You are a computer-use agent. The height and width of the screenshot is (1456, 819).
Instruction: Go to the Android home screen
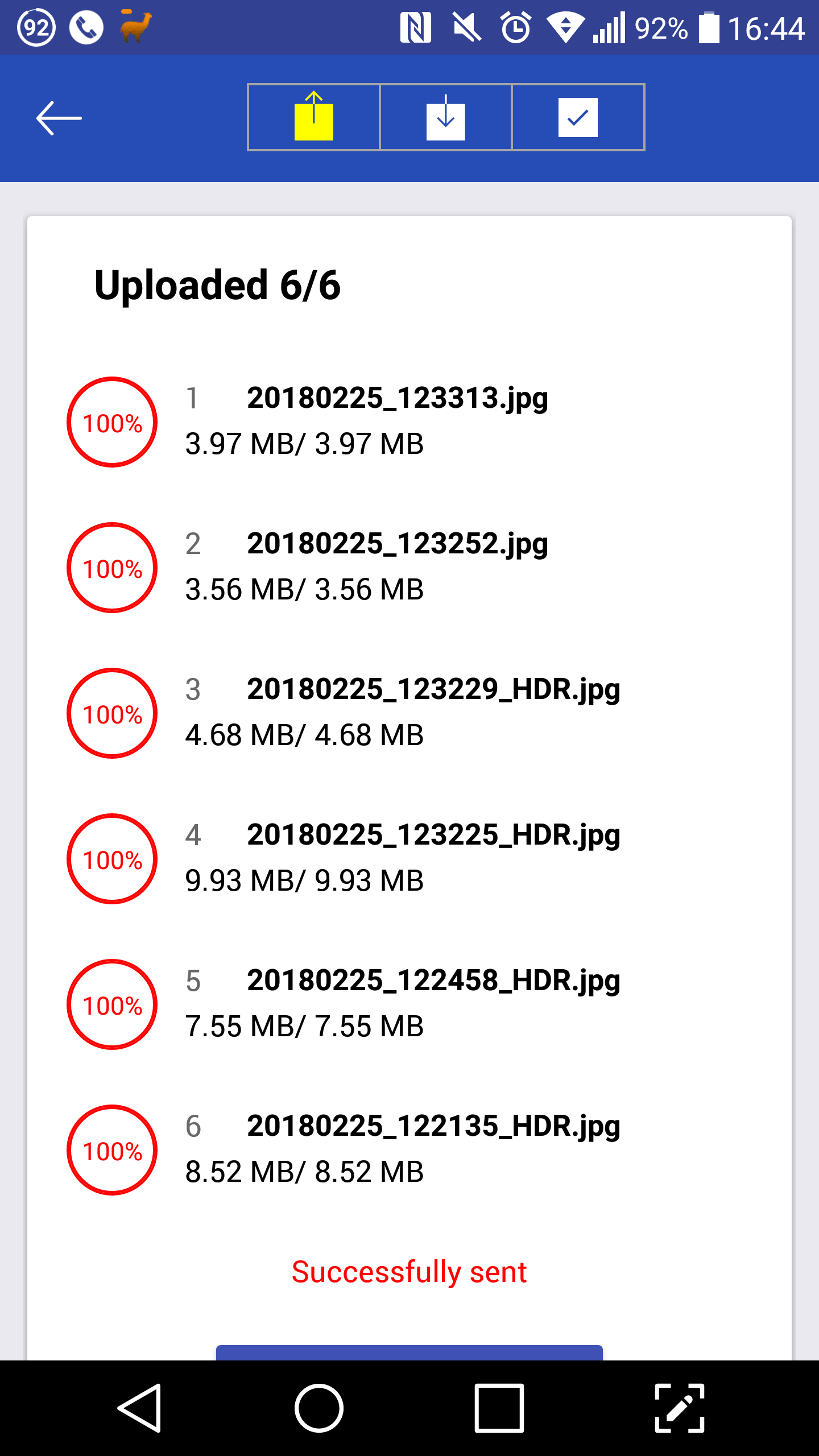pos(318,1408)
